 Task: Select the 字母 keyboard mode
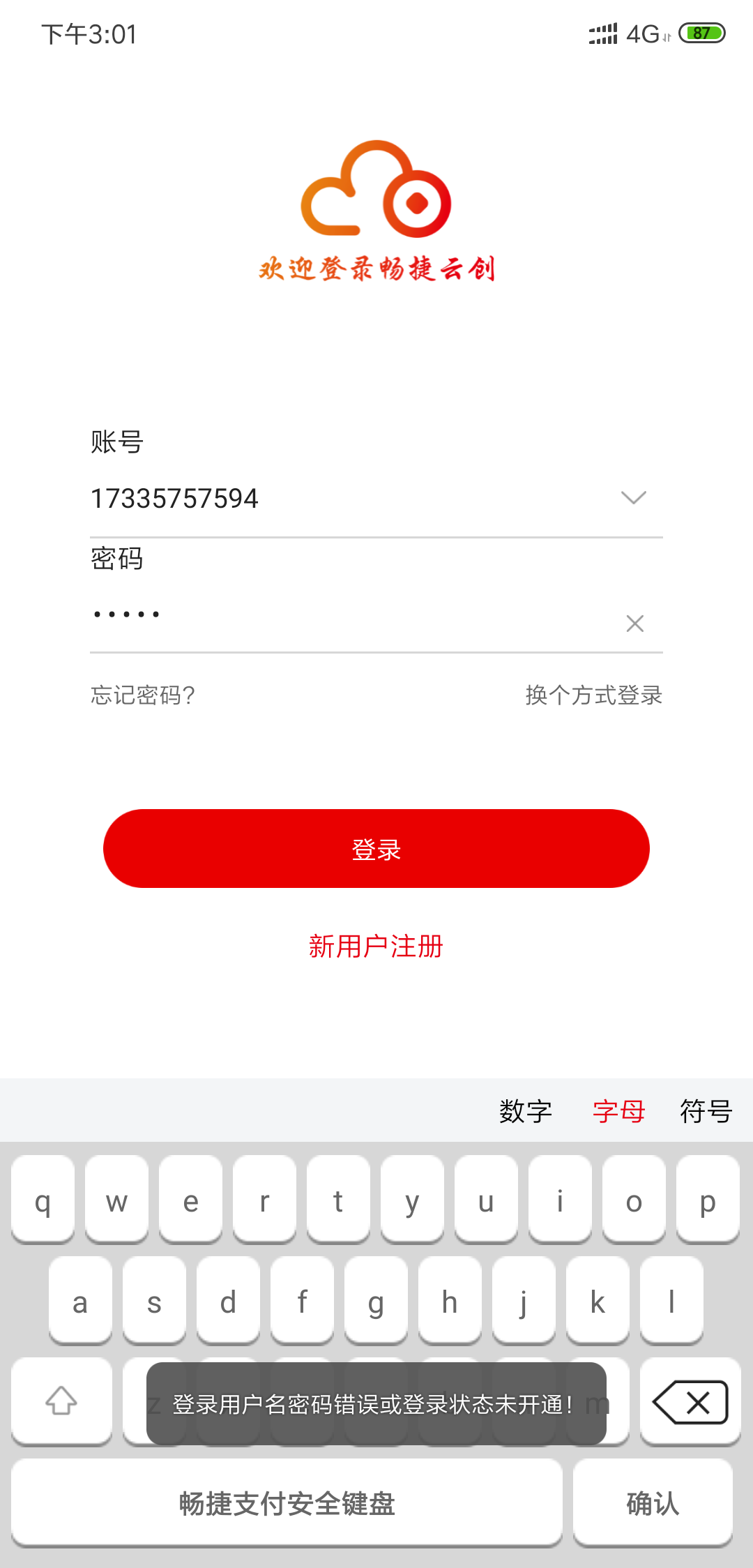coord(618,1111)
